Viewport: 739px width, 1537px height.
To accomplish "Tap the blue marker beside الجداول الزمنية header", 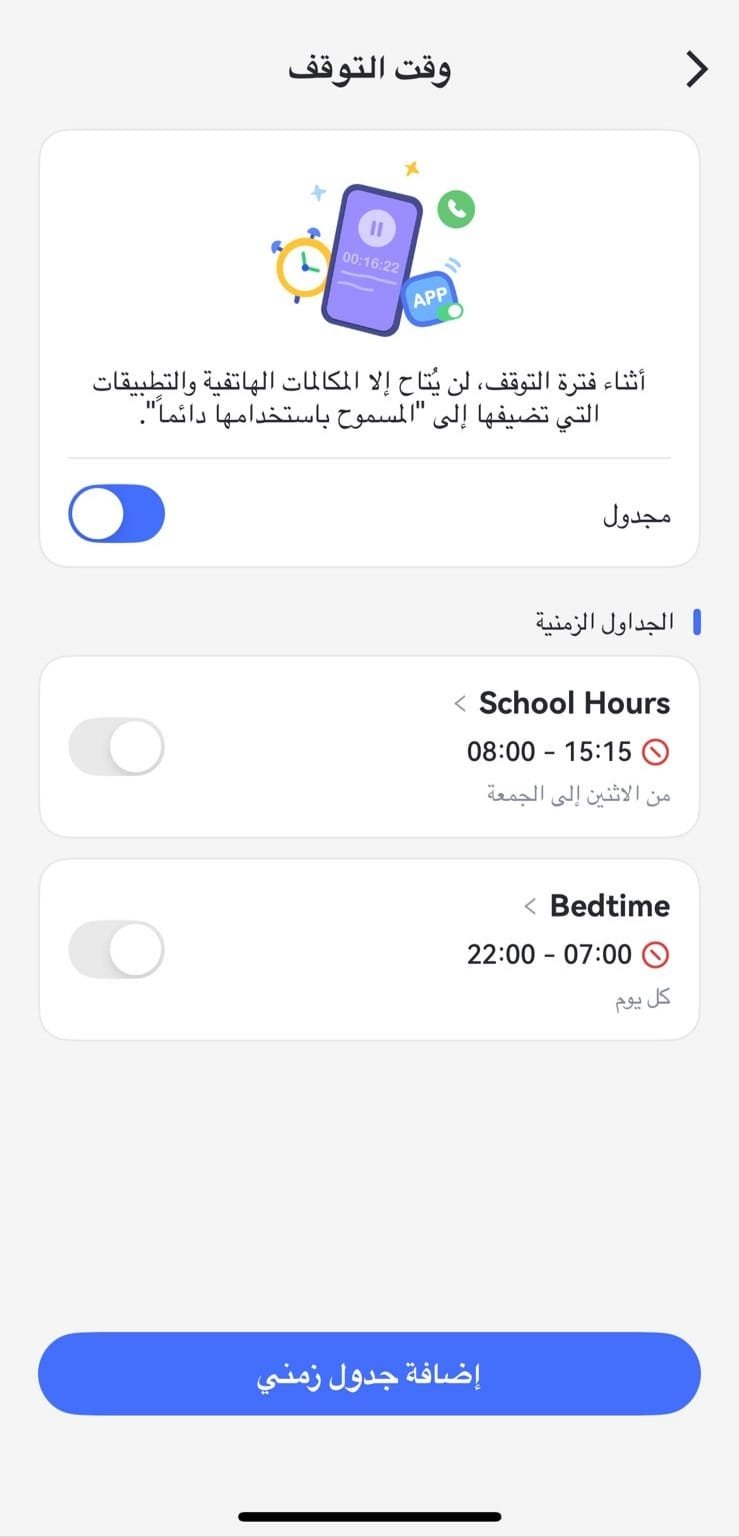I will (x=697, y=621).
